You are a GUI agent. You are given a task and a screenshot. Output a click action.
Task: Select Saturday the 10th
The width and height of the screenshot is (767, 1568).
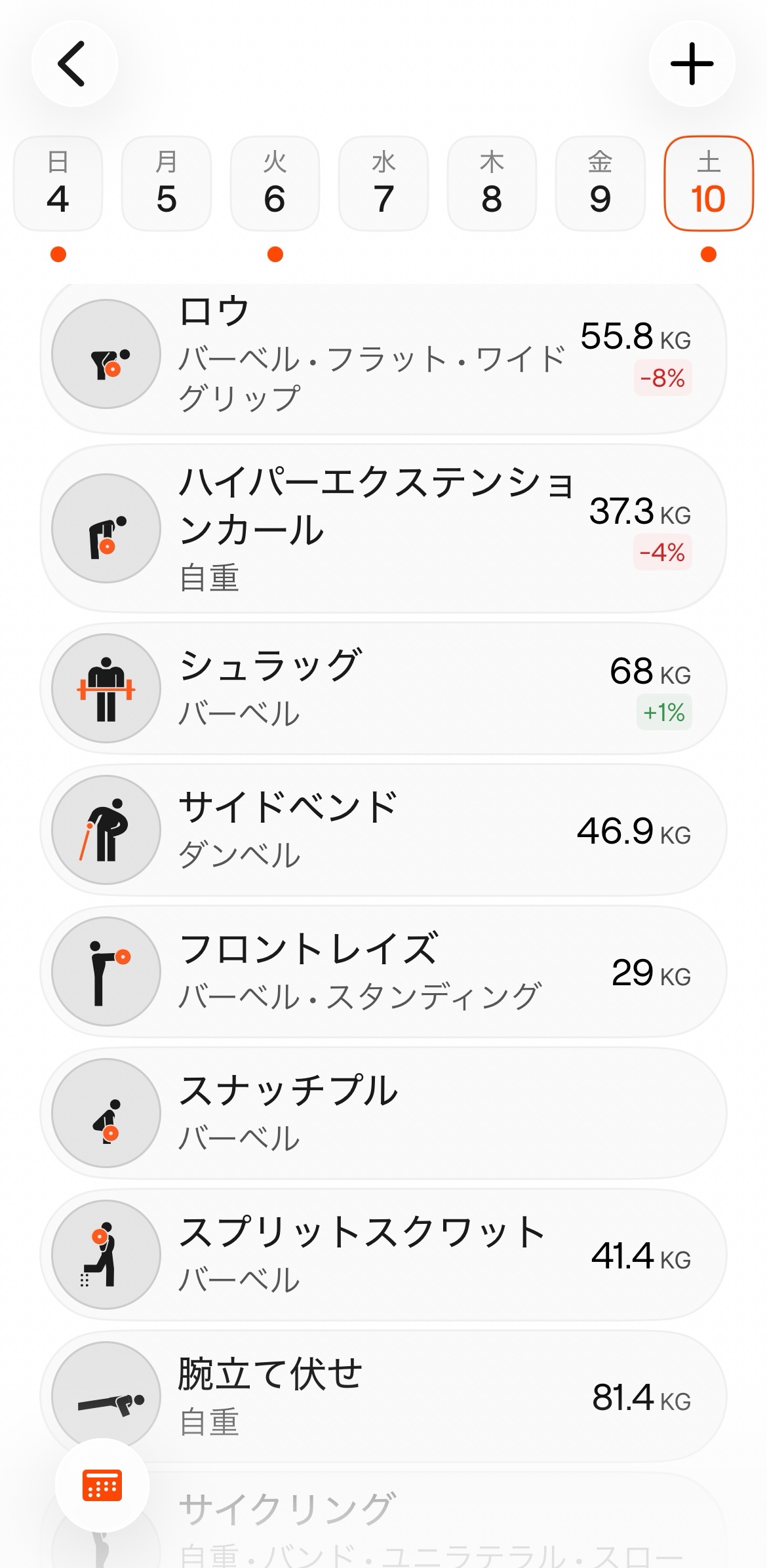point(708,184)
